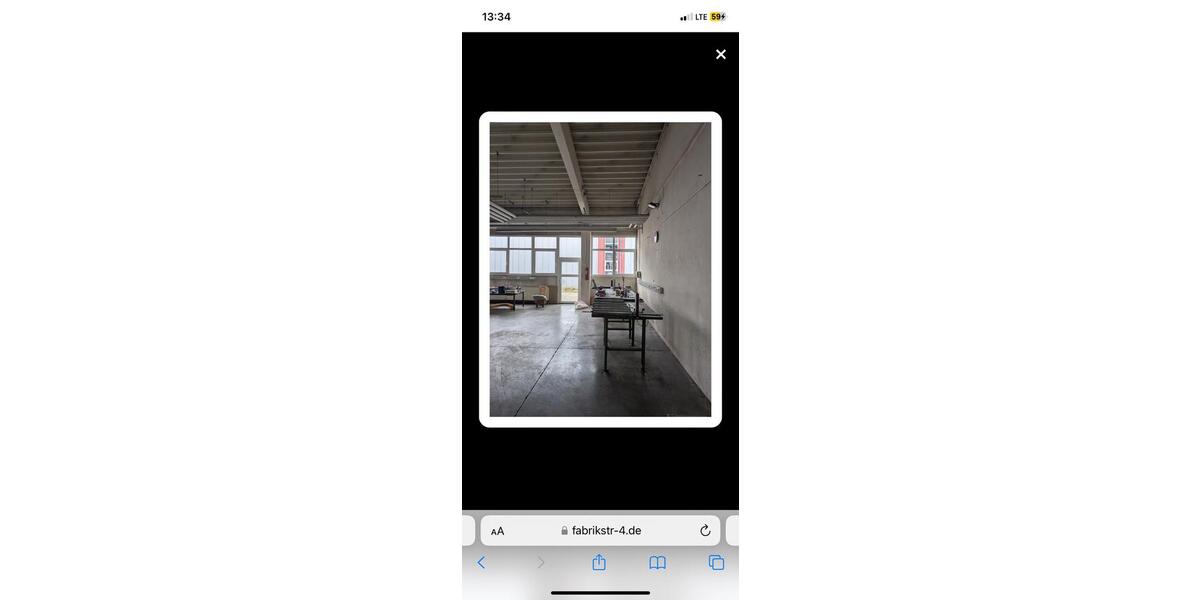Share this webpage

(599, 563)
